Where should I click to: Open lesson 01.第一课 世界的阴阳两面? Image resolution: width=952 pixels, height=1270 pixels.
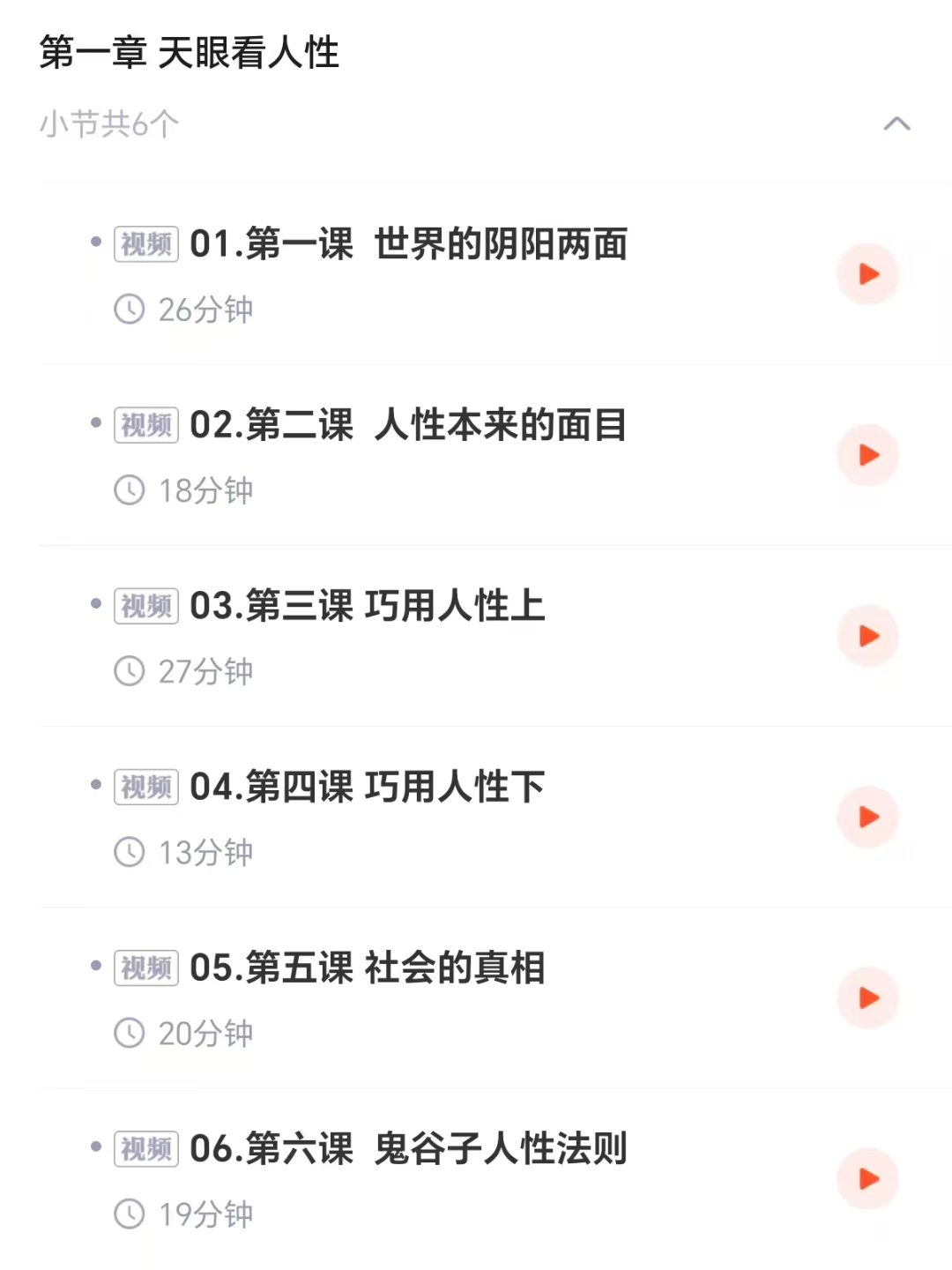[x=408, y=244]
